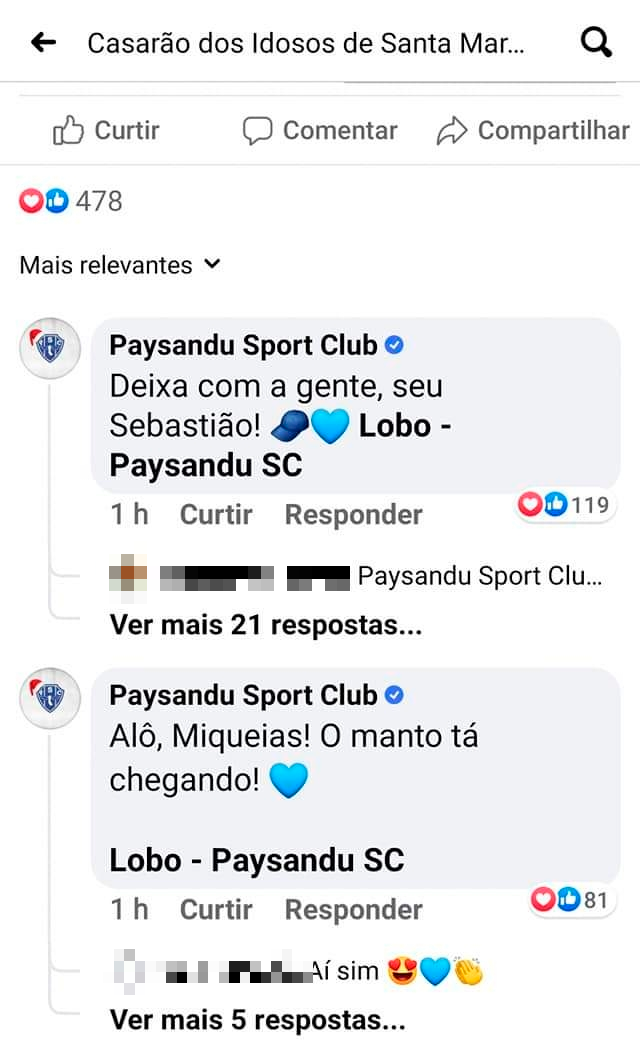Go back using the arrow icon
640x1050 pixels.
coord(43,43)
